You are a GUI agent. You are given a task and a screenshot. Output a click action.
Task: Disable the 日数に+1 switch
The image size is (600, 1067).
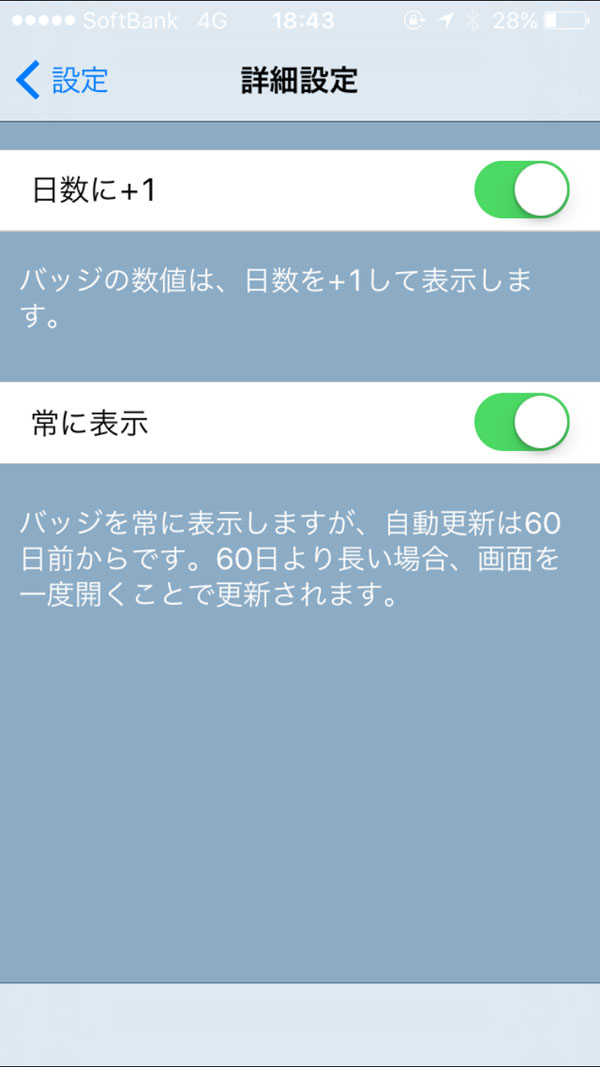coord(521,190)
